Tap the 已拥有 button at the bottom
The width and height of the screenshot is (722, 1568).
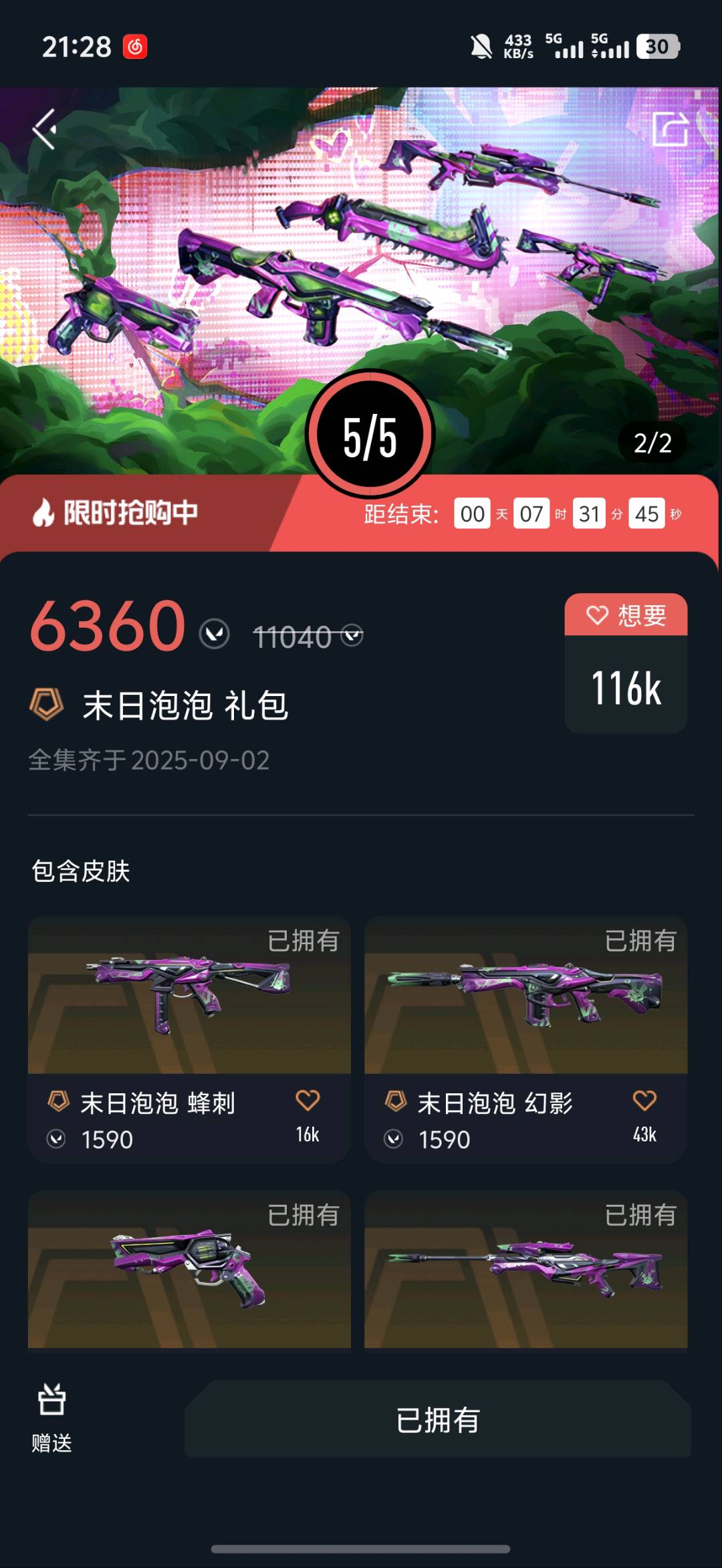[438, 1419]
